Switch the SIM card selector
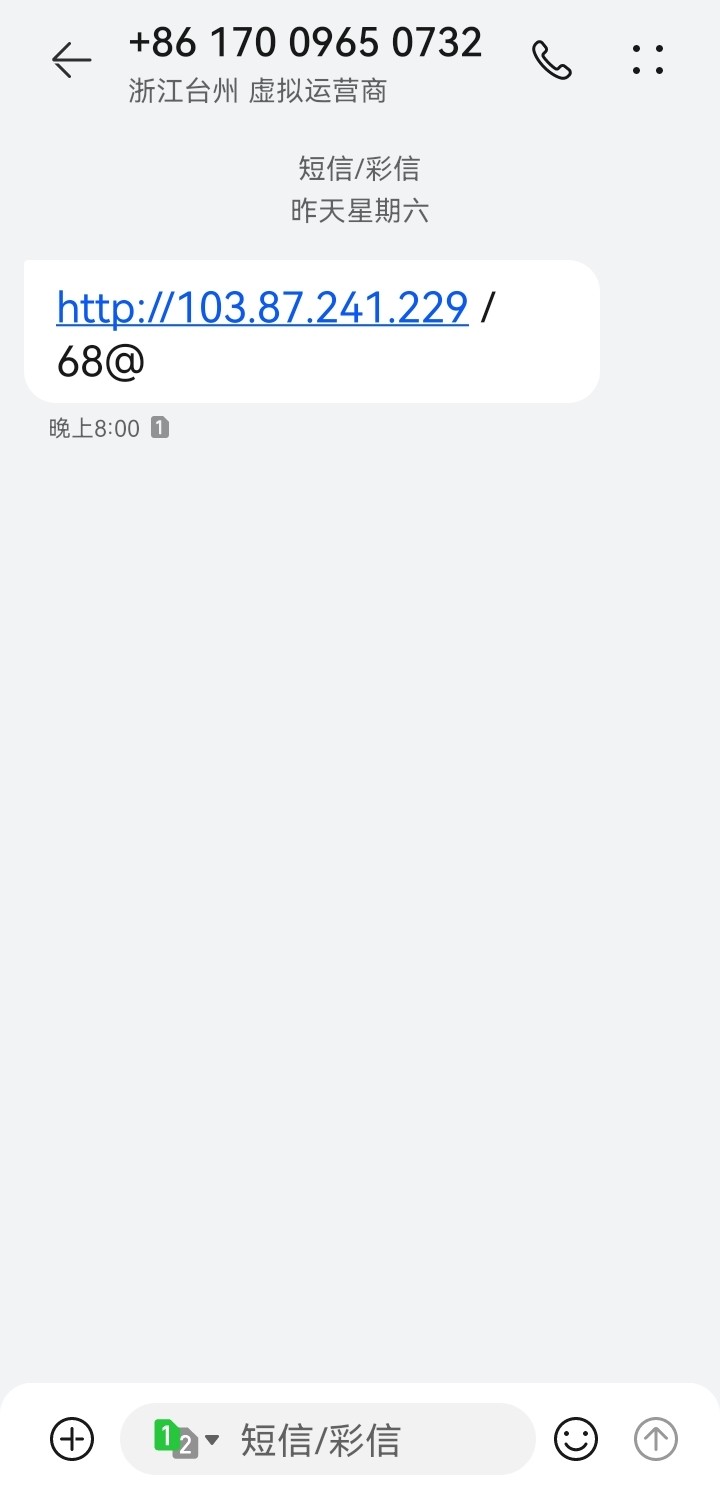 click(x=185, y=1440)
